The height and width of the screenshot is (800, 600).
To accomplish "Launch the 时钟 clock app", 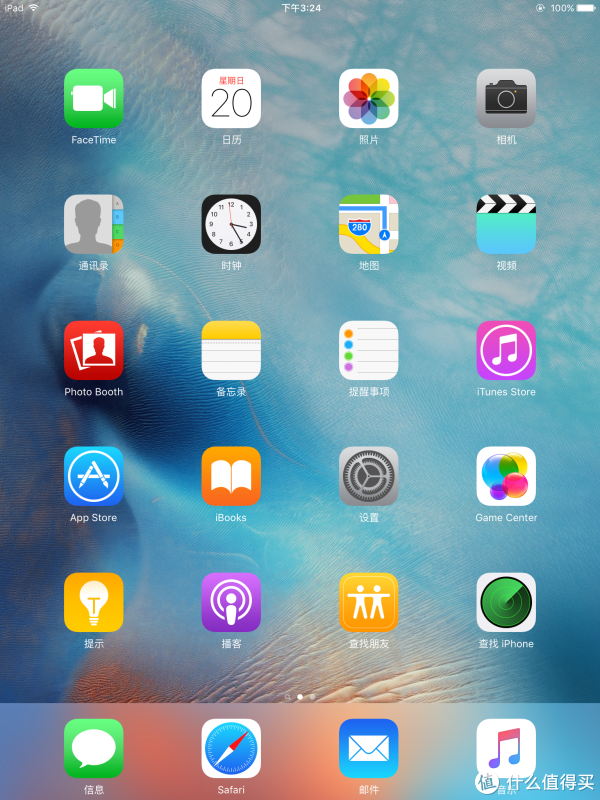I will 231,224.
